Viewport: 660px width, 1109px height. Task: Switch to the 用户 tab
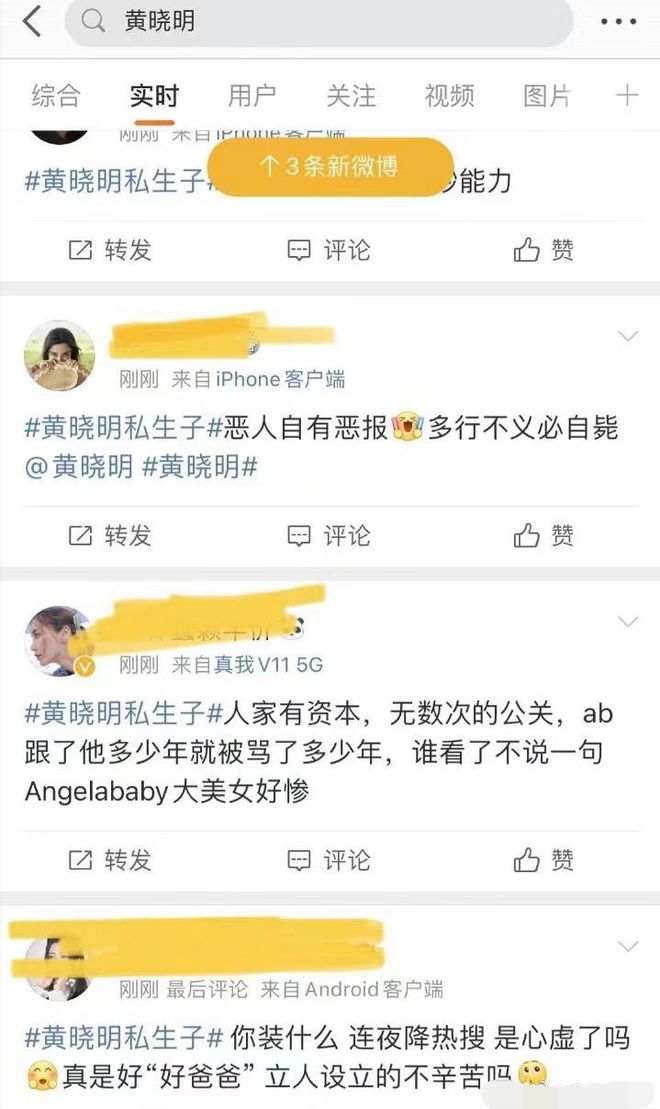coord(252,96)
